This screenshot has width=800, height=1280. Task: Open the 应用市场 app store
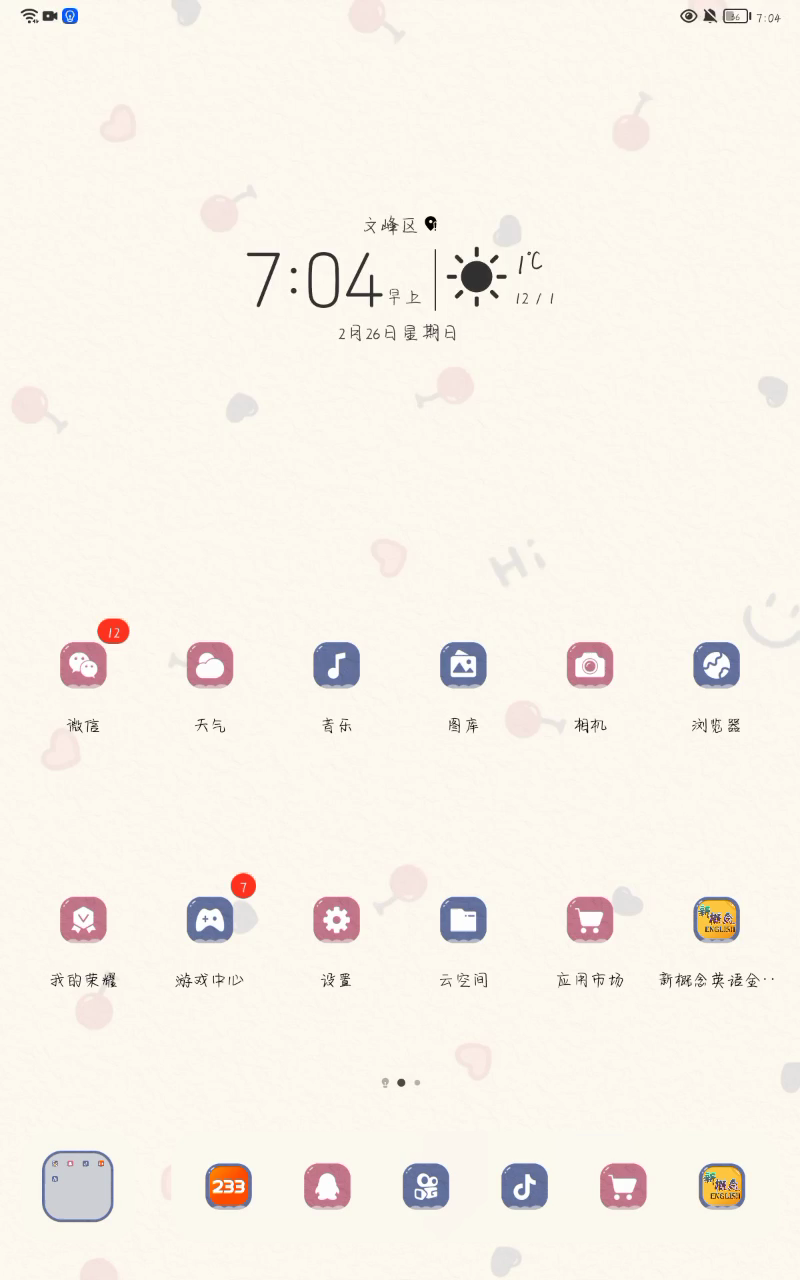click(590, 920)
